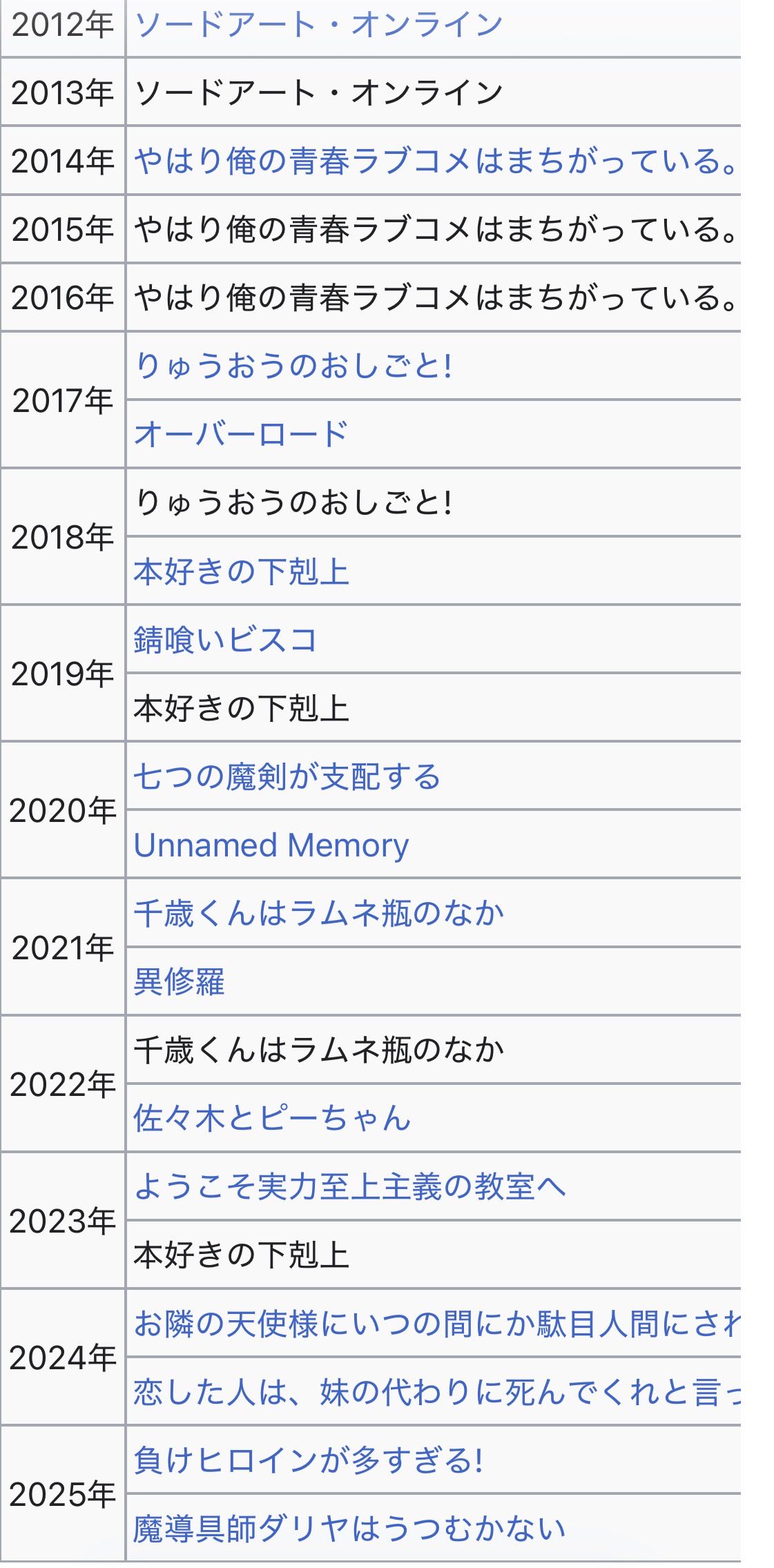Open the 錆喰いビスコ link
This screenshot has height=1568, width=774.
coord(225,640)
